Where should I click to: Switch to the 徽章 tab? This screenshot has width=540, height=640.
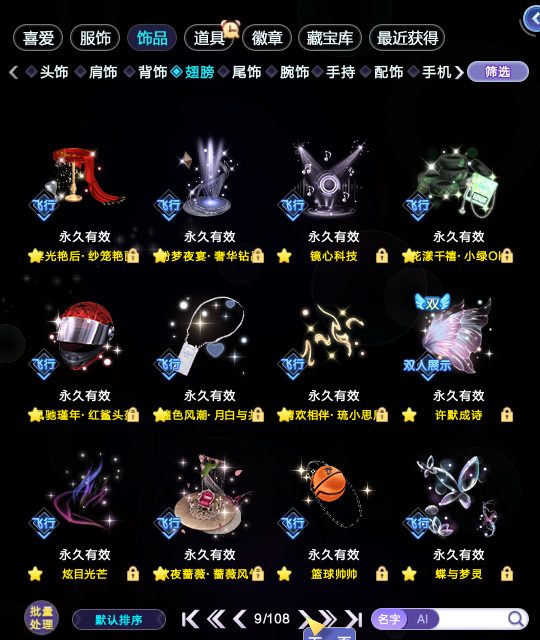(267, 38)
